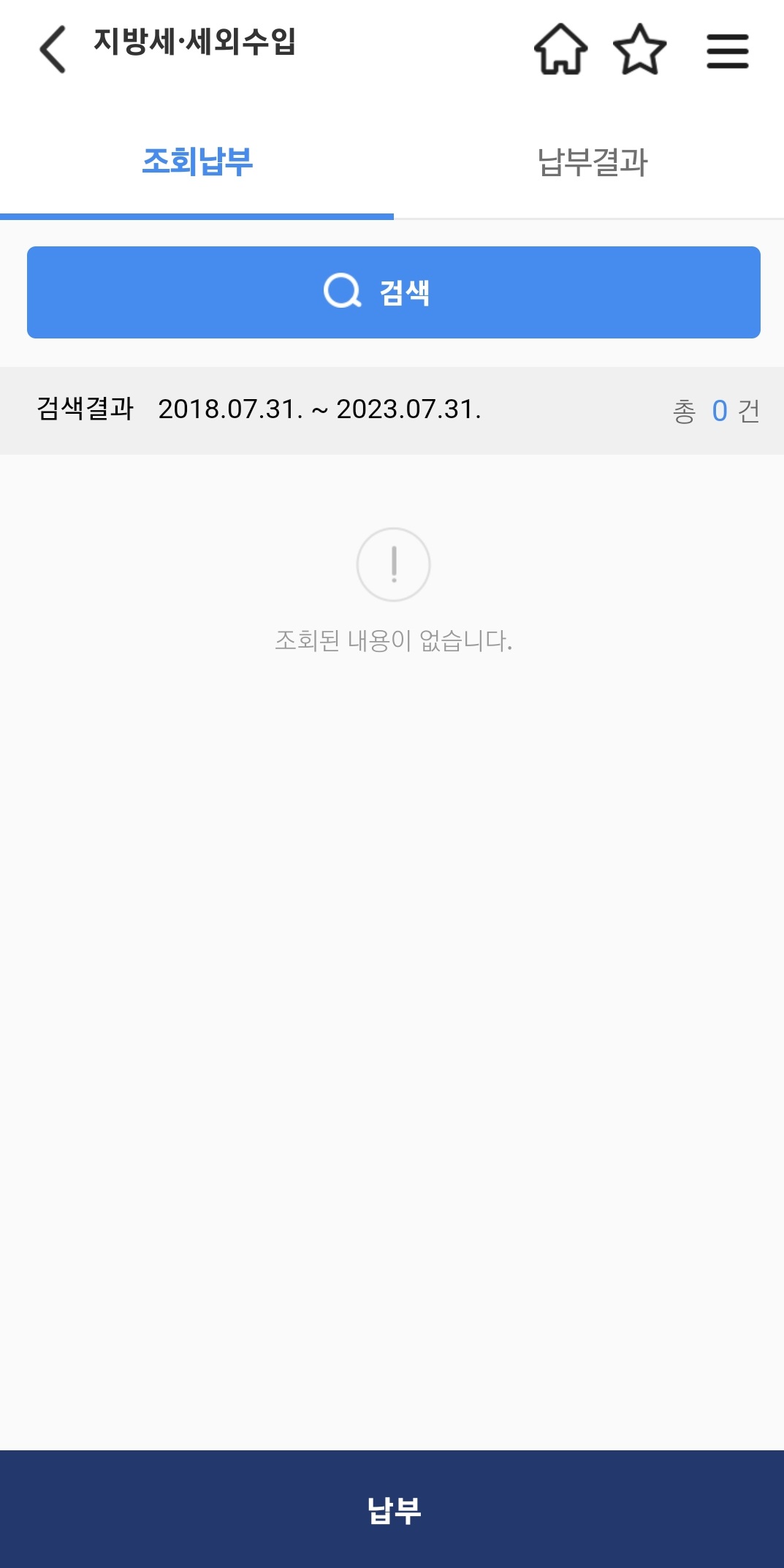The image size is (784, 1568).
Task: Open the hamburger menu icon
Action: [x=728, y=51]
